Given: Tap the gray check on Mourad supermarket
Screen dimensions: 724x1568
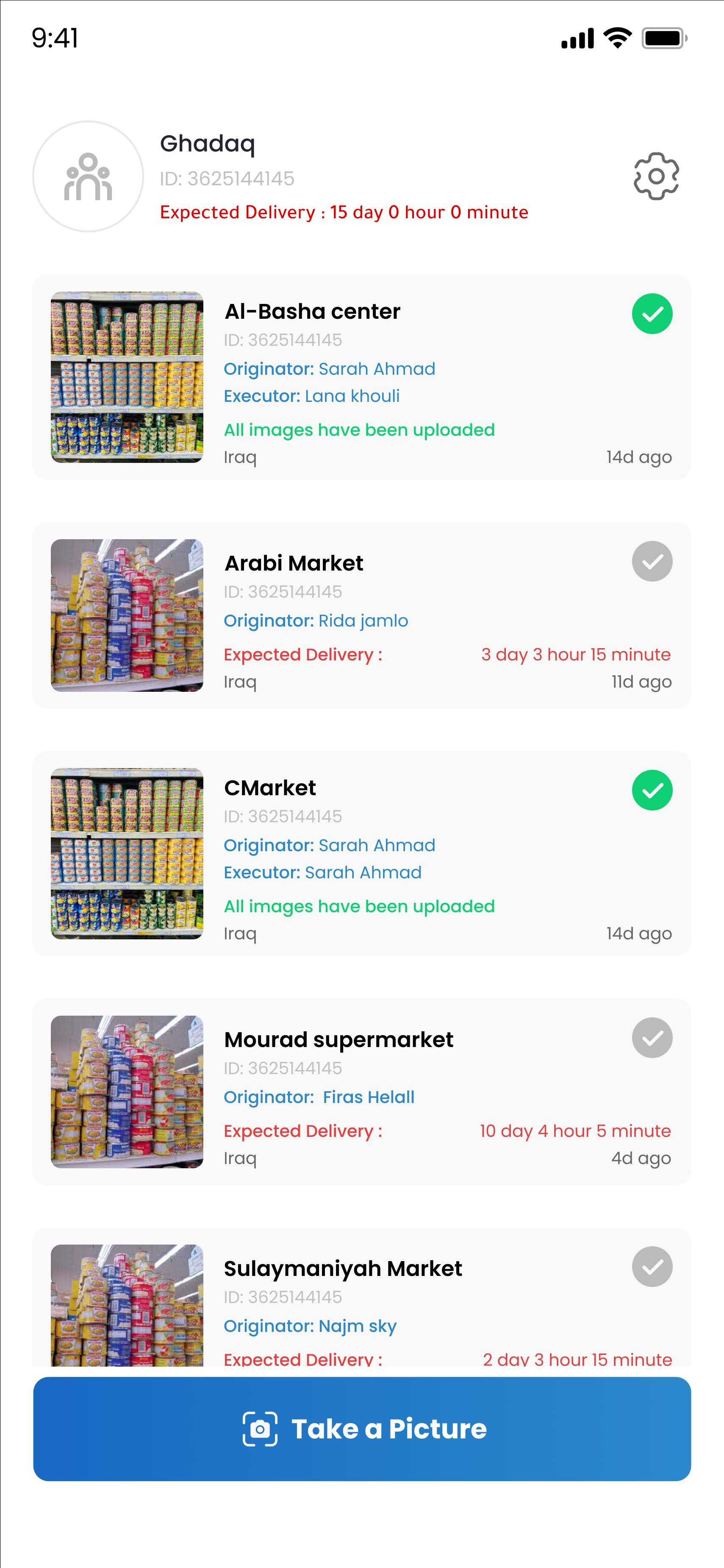Looking at the screenshot, I should (x=652, y=1038).
